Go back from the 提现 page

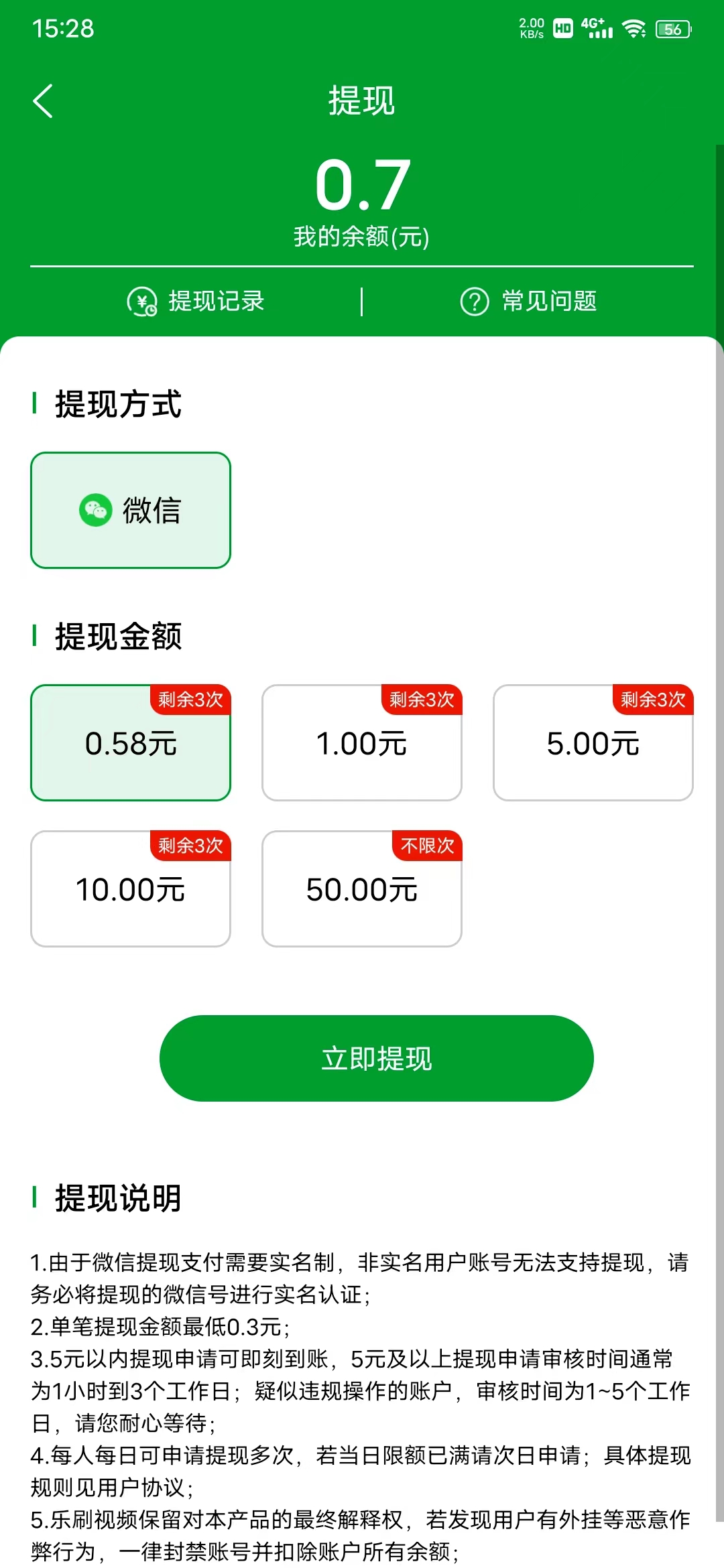(x=43, y=102)
